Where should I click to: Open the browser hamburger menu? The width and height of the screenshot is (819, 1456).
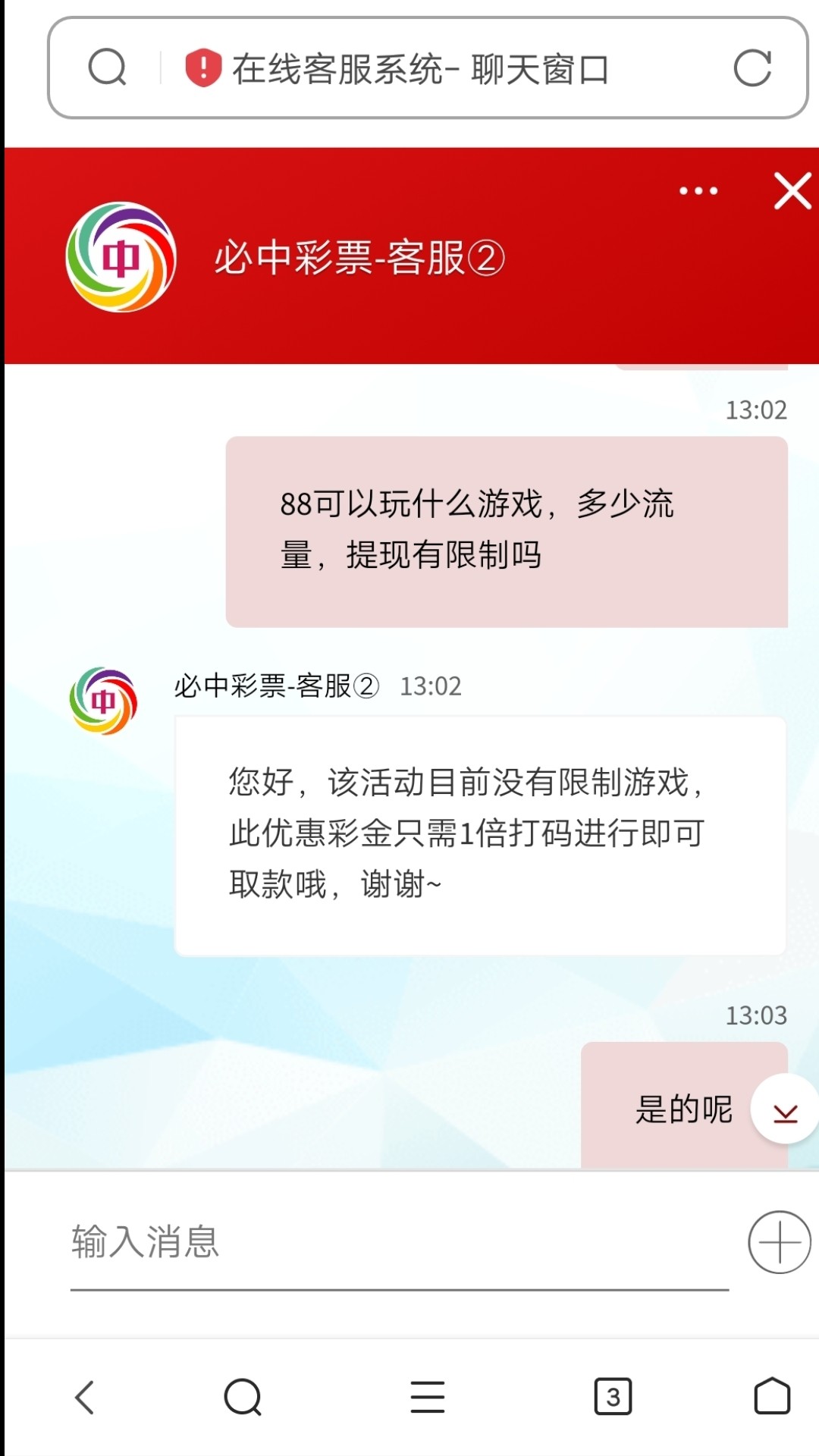tap(428, 1397)
